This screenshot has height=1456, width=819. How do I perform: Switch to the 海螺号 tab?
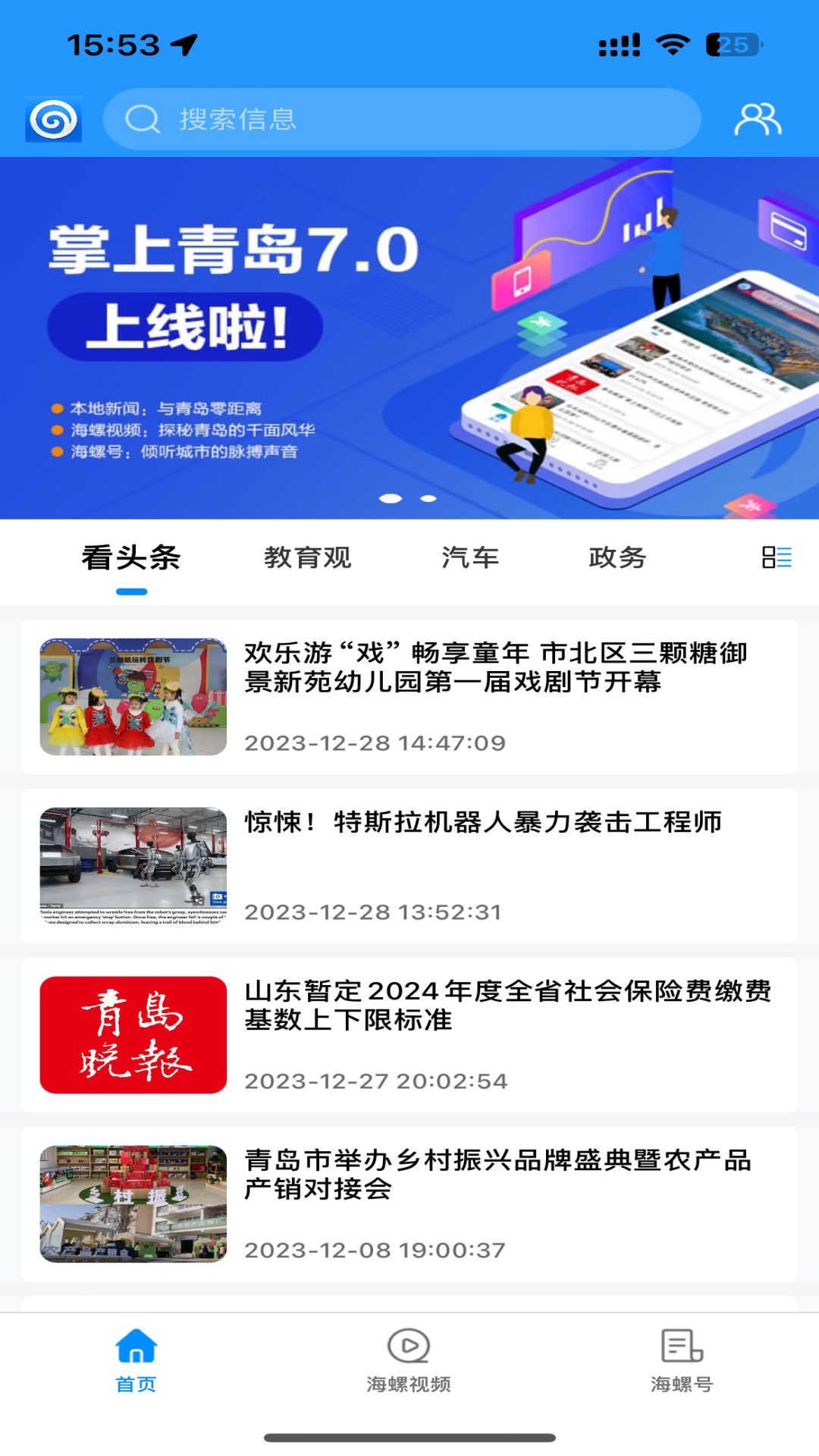(682, 1361)
